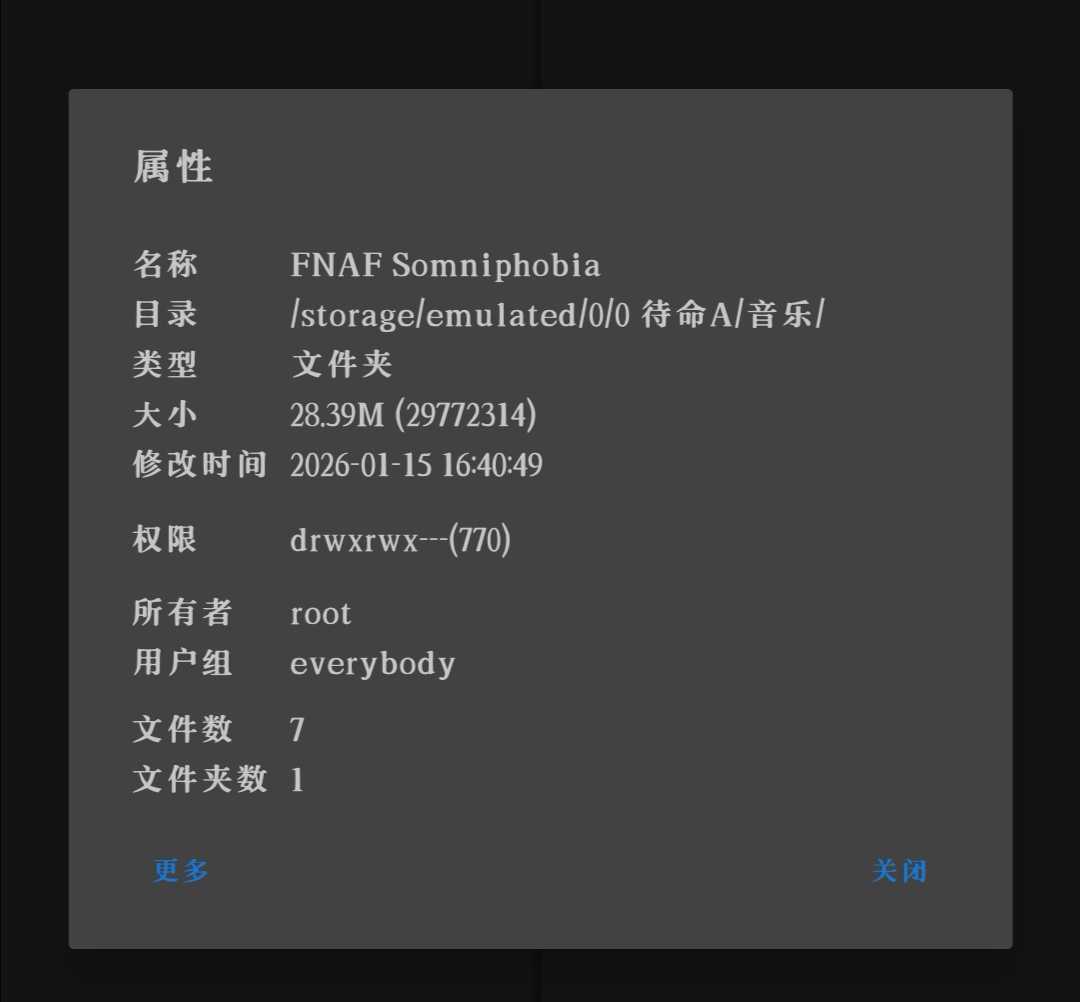Close the properties dialog with 关闭

point(899,871)
